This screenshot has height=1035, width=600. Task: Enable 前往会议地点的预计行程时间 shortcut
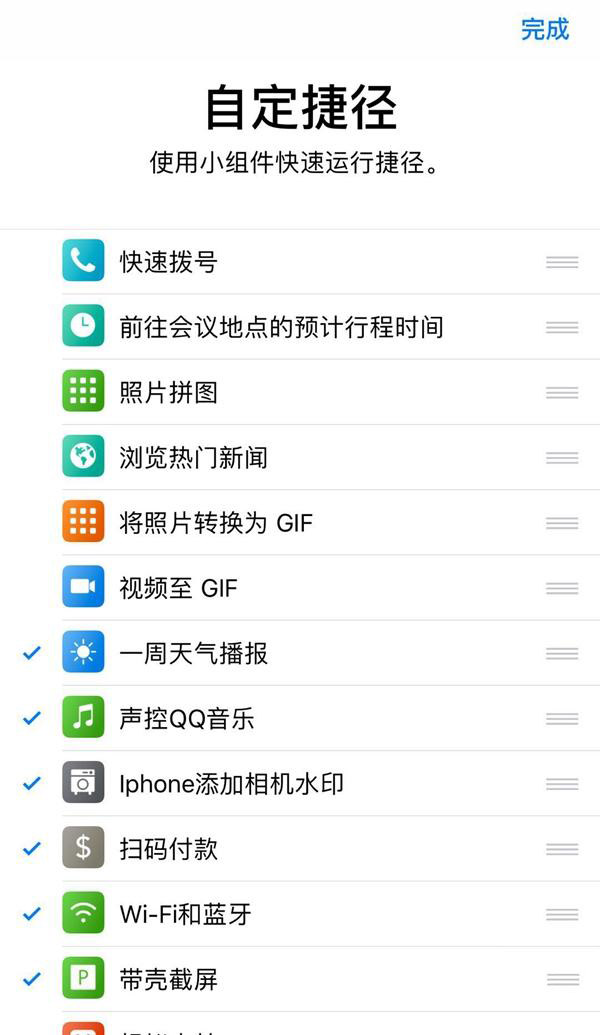300,327
